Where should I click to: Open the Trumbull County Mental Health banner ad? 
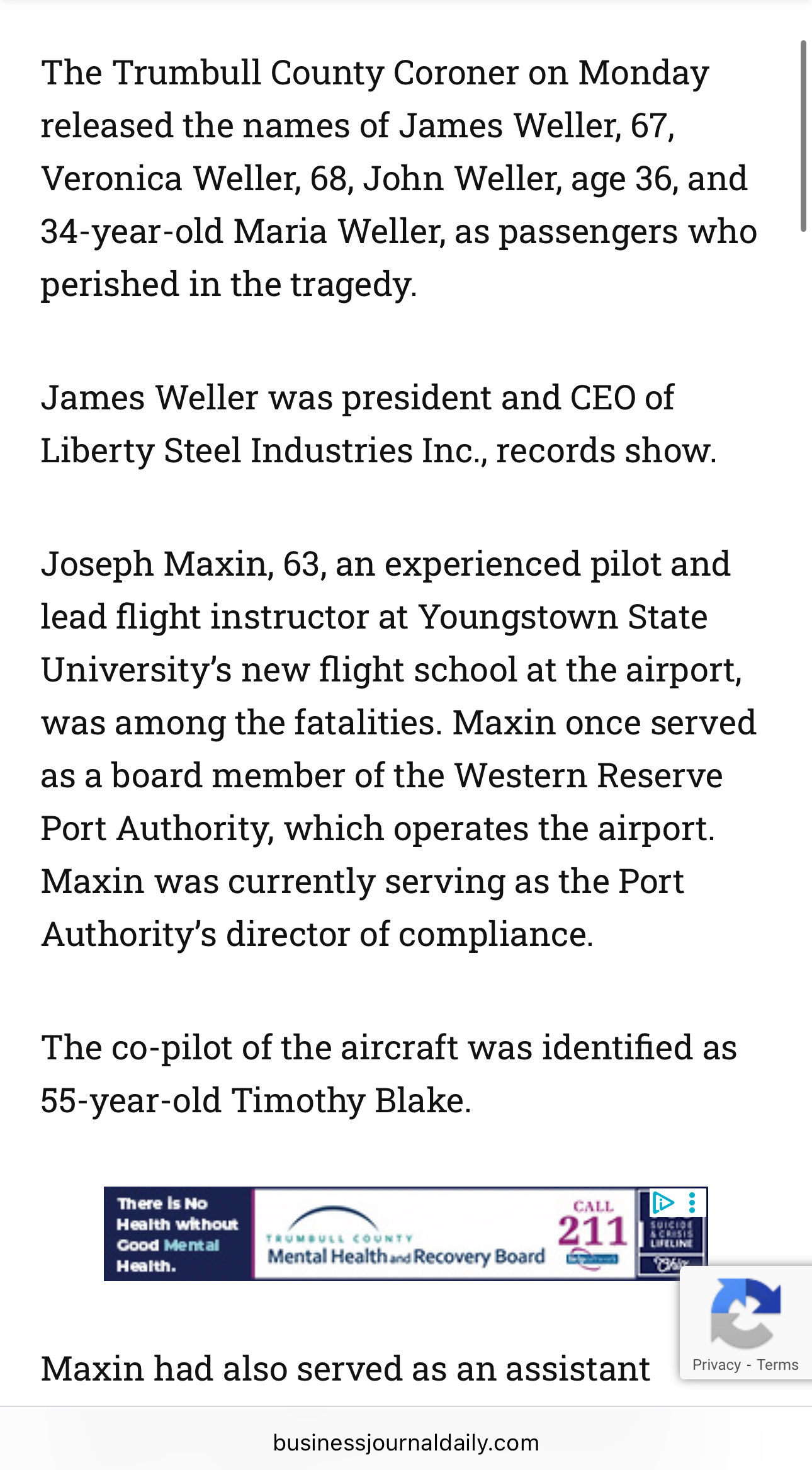(x=405, y=1233)
